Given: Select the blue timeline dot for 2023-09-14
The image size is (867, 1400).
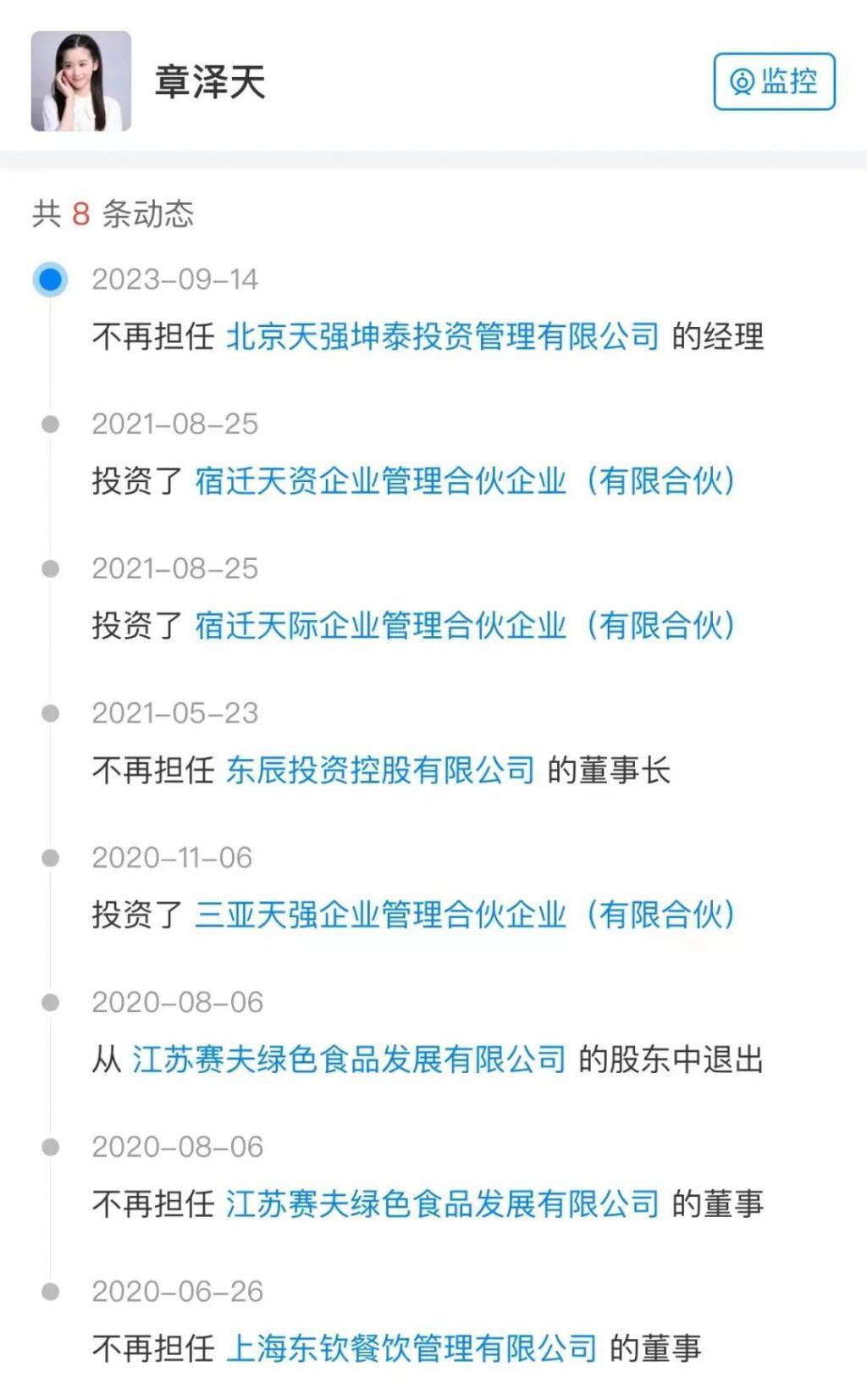Looking at the screenshot, I should click(51, 279).
